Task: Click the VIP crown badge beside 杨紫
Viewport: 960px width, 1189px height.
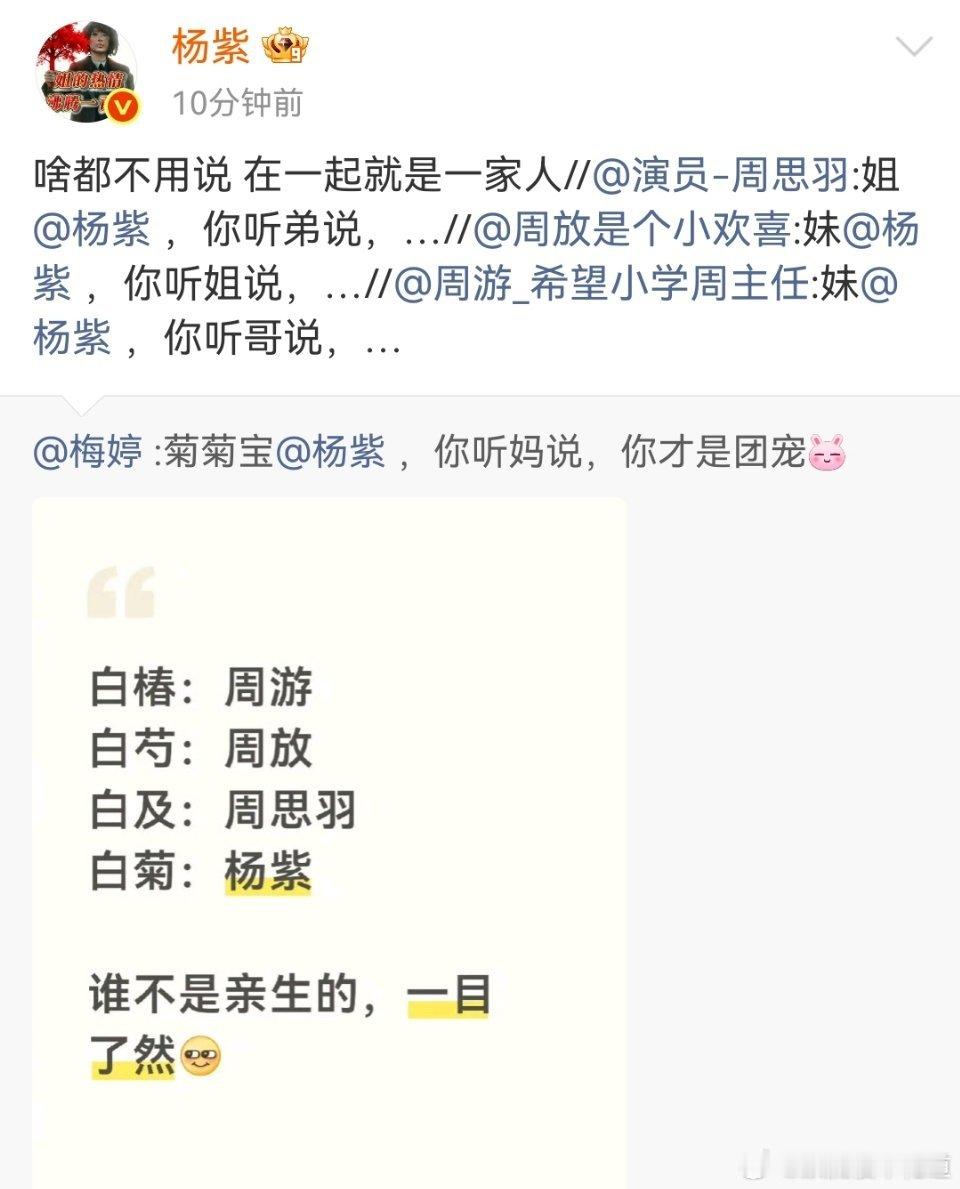Action: pyautogui.click(x=284, y=43)
